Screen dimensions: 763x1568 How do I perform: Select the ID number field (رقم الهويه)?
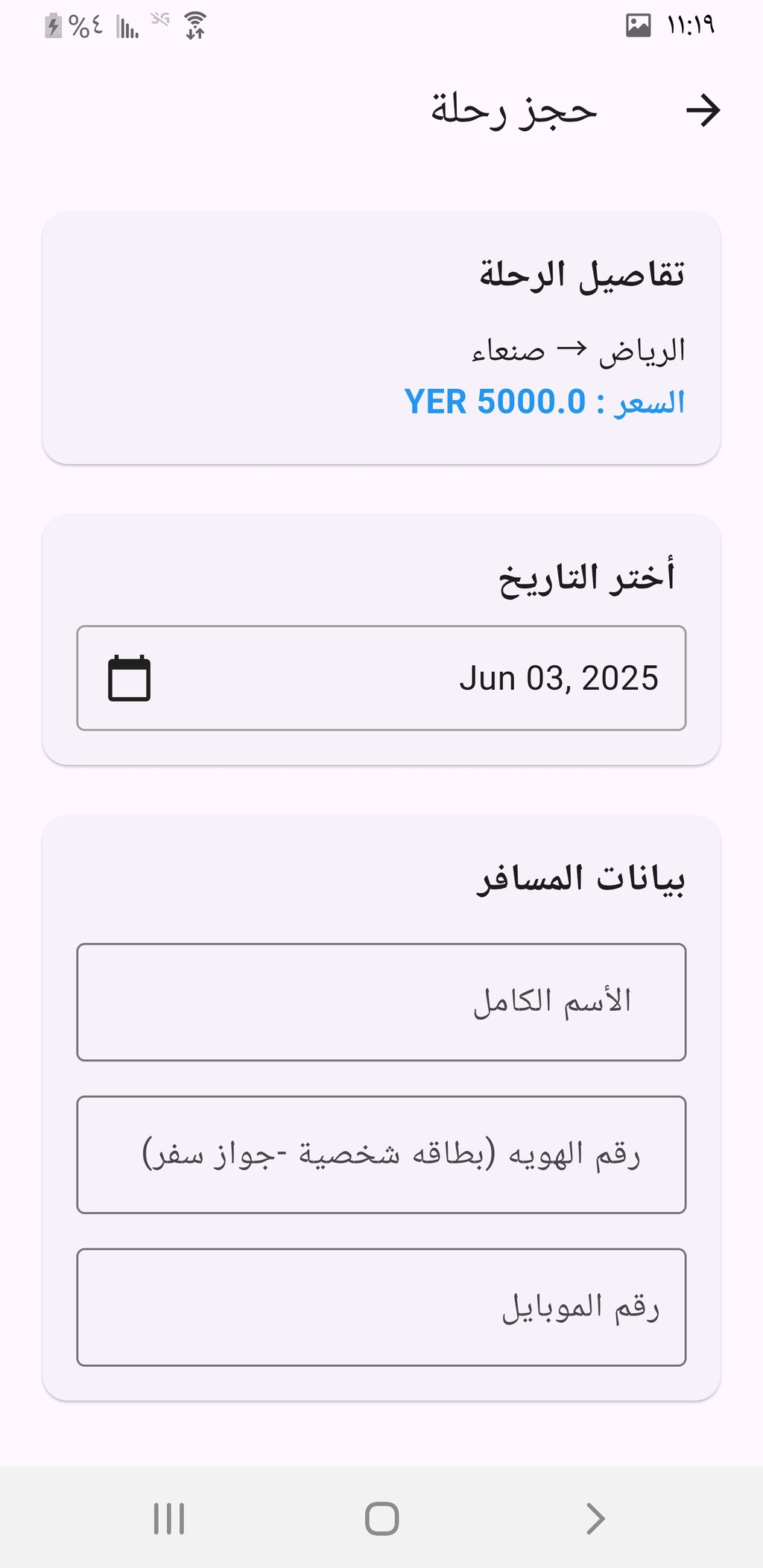pyautogui.click(x=381, y=1155)
